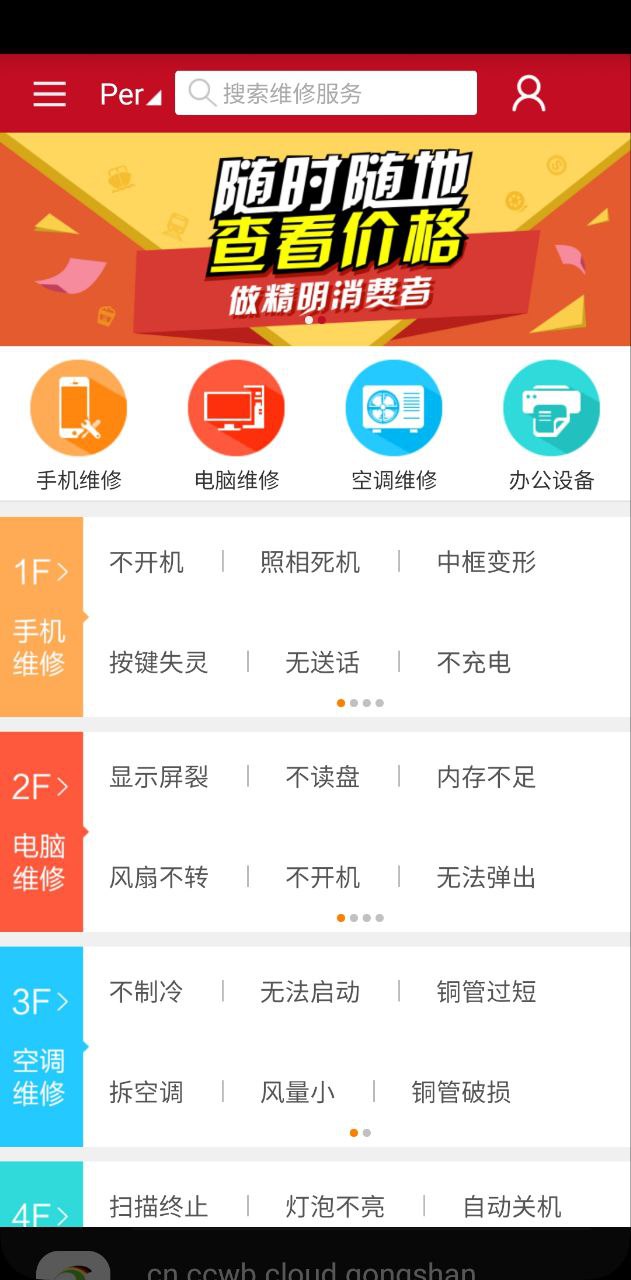Select 显示屏裂 problem

pos(158,777)
